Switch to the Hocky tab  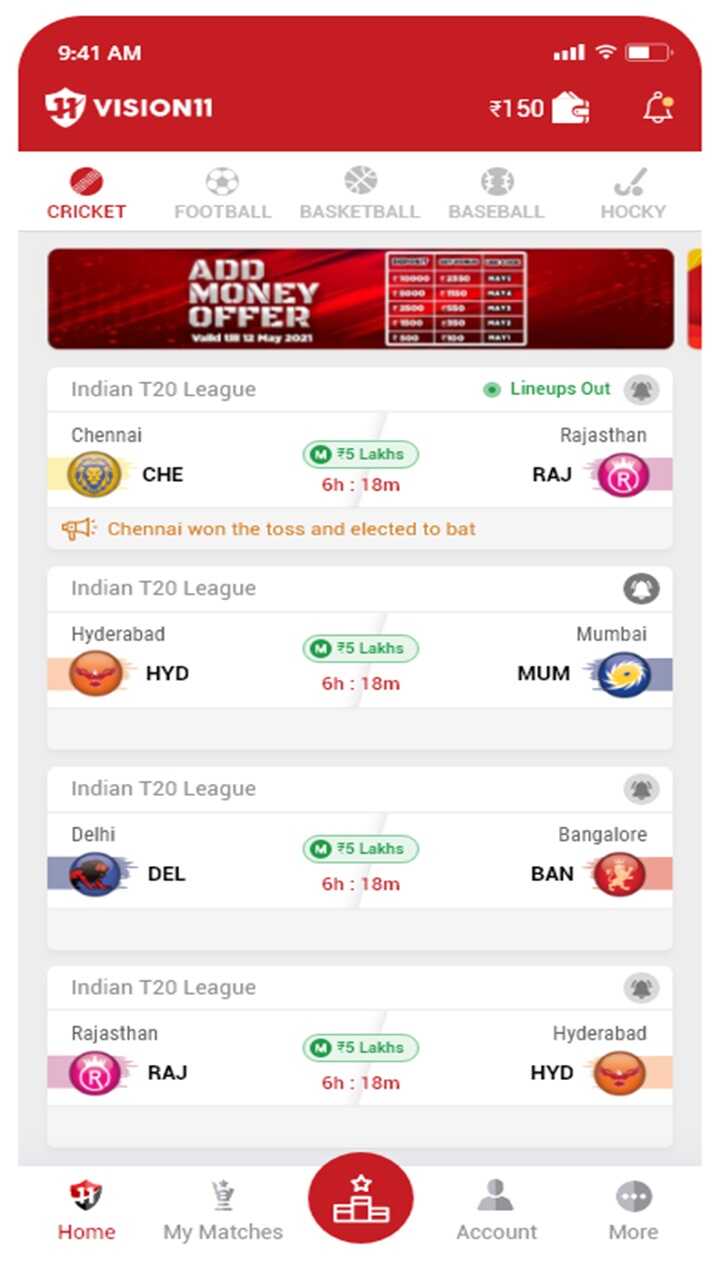632,194
